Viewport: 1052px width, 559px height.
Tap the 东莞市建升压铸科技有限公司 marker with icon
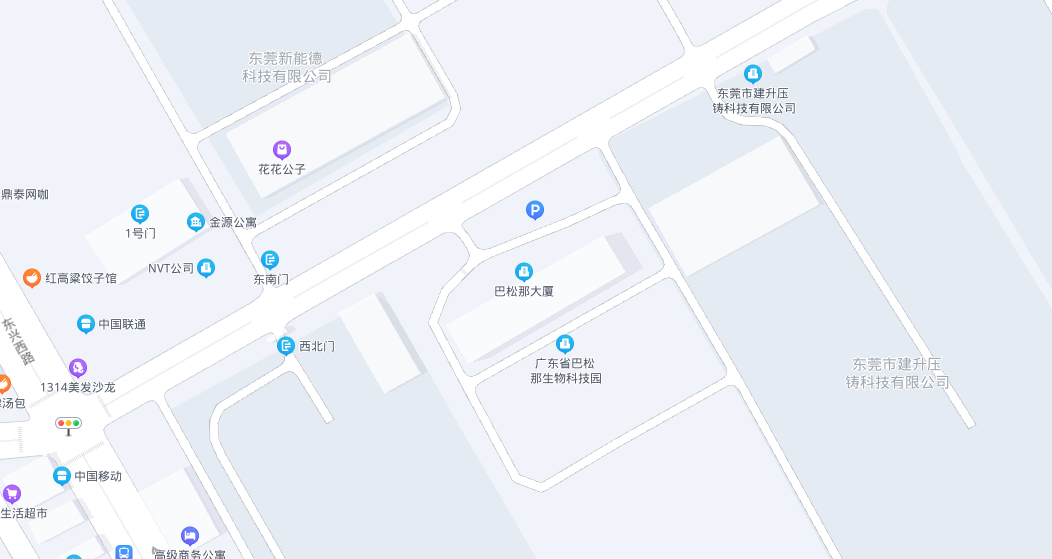click(x=753, y=74)
